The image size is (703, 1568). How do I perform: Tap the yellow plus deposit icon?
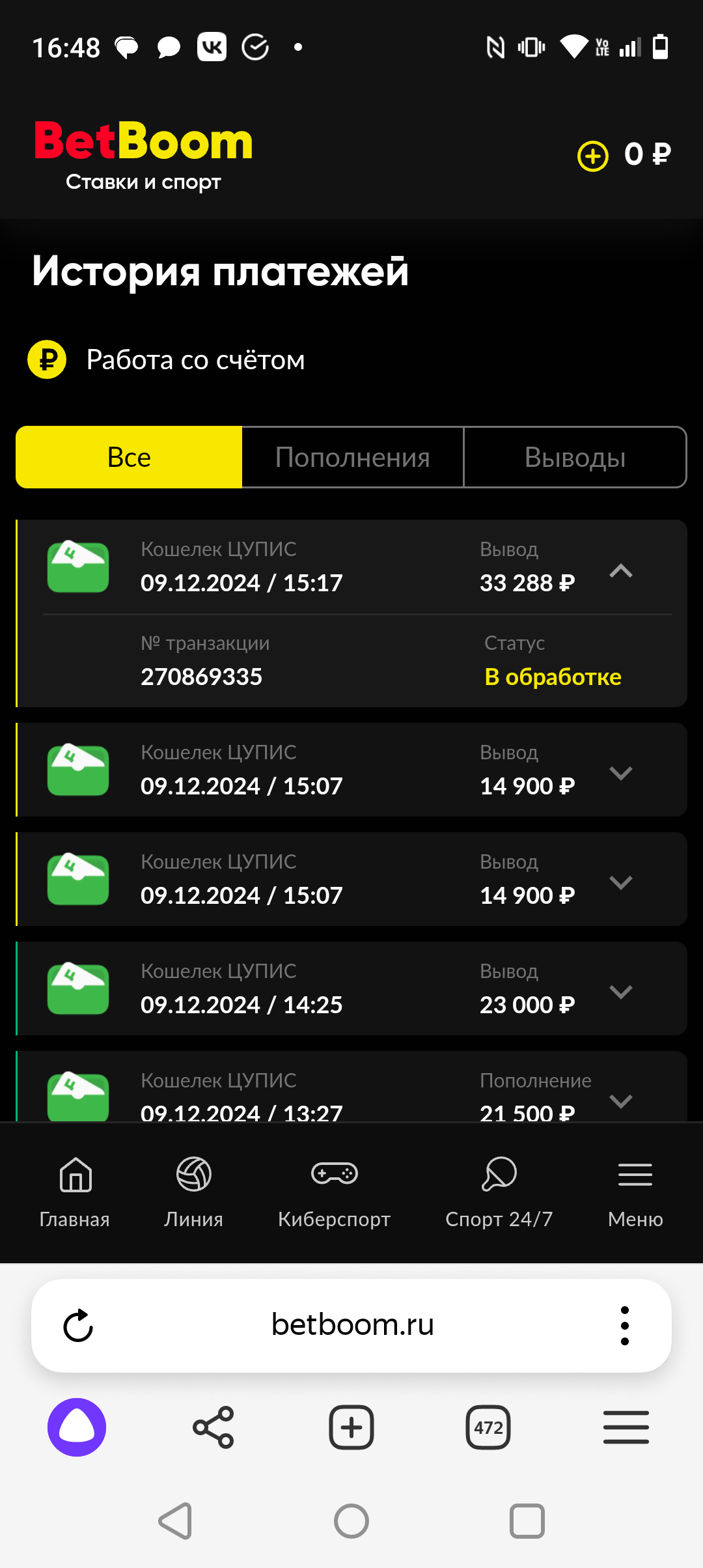pos(592,156)
